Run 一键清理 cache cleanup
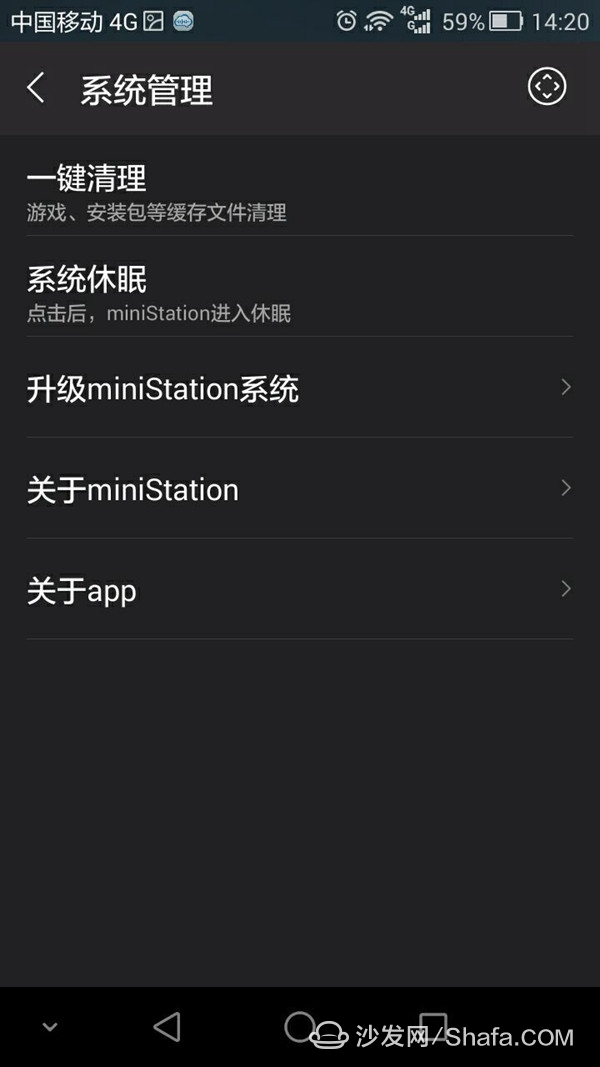Viewport: 600px width, 1067px height. (x=300, y=187)
